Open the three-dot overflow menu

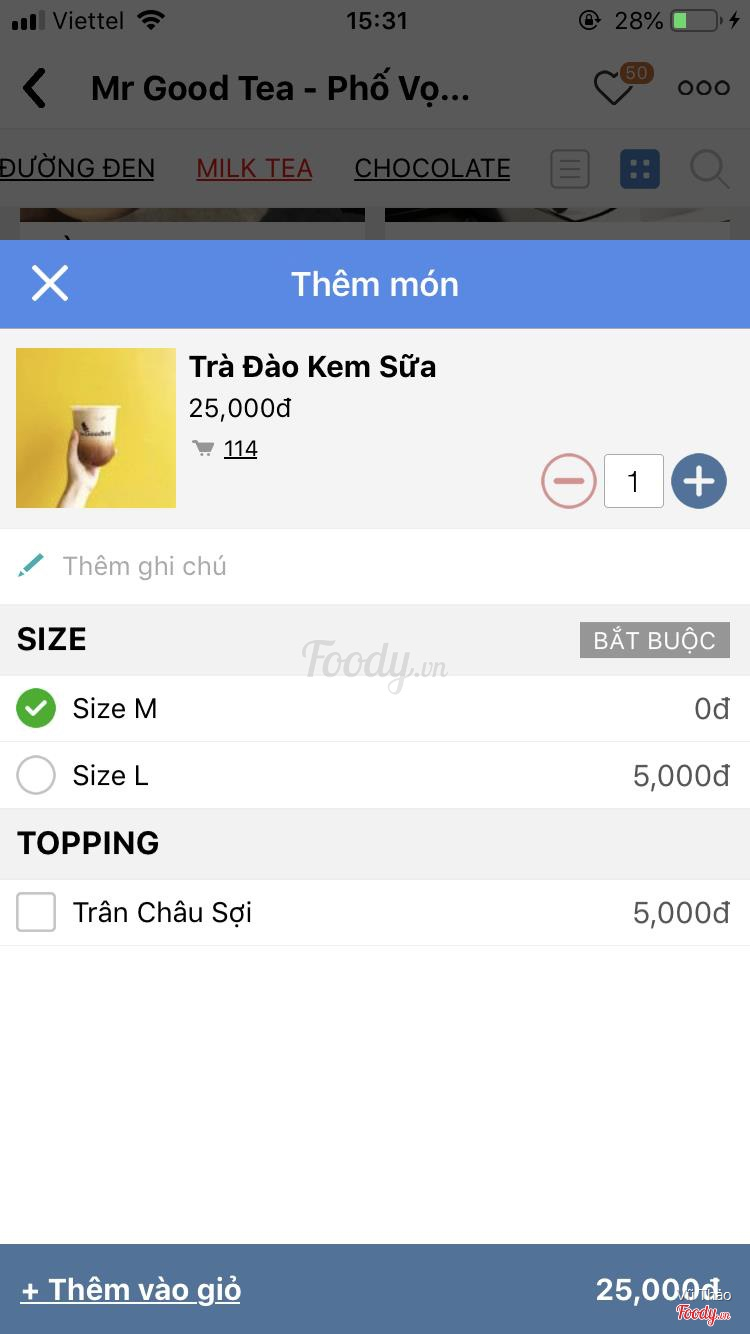(x=703, y=88)
